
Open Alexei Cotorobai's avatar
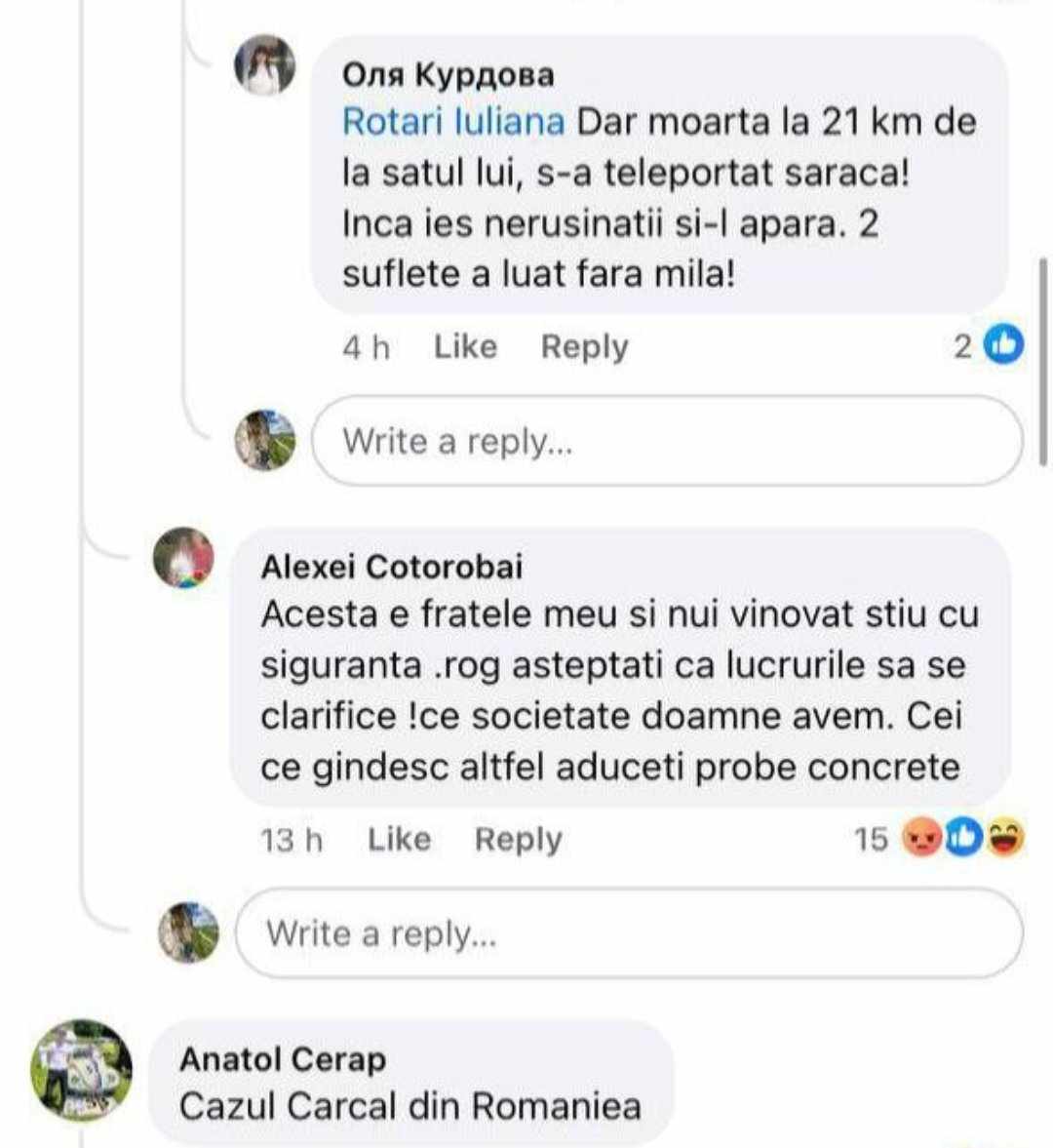coord(183,558)
